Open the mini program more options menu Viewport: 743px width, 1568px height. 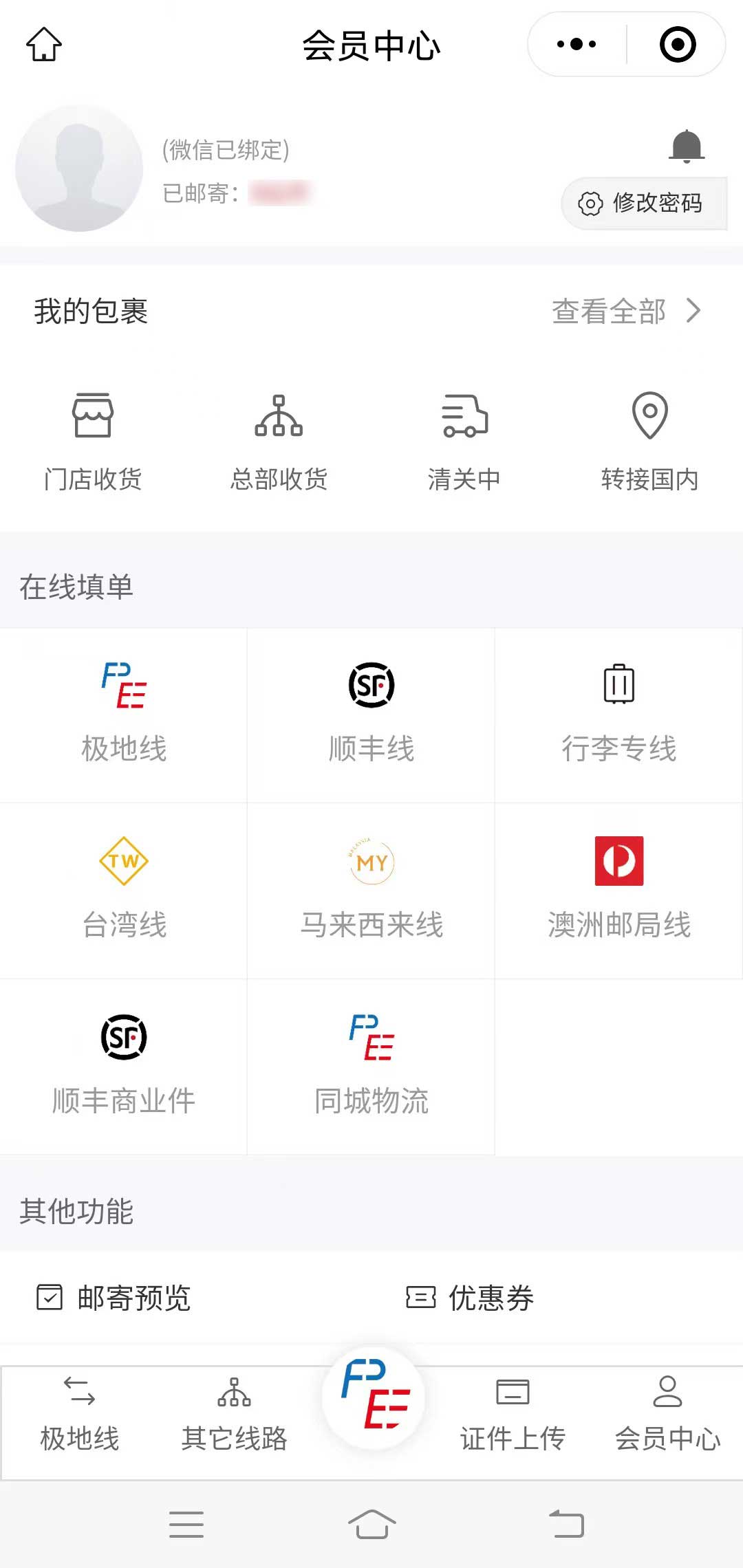tap(577, 45)
